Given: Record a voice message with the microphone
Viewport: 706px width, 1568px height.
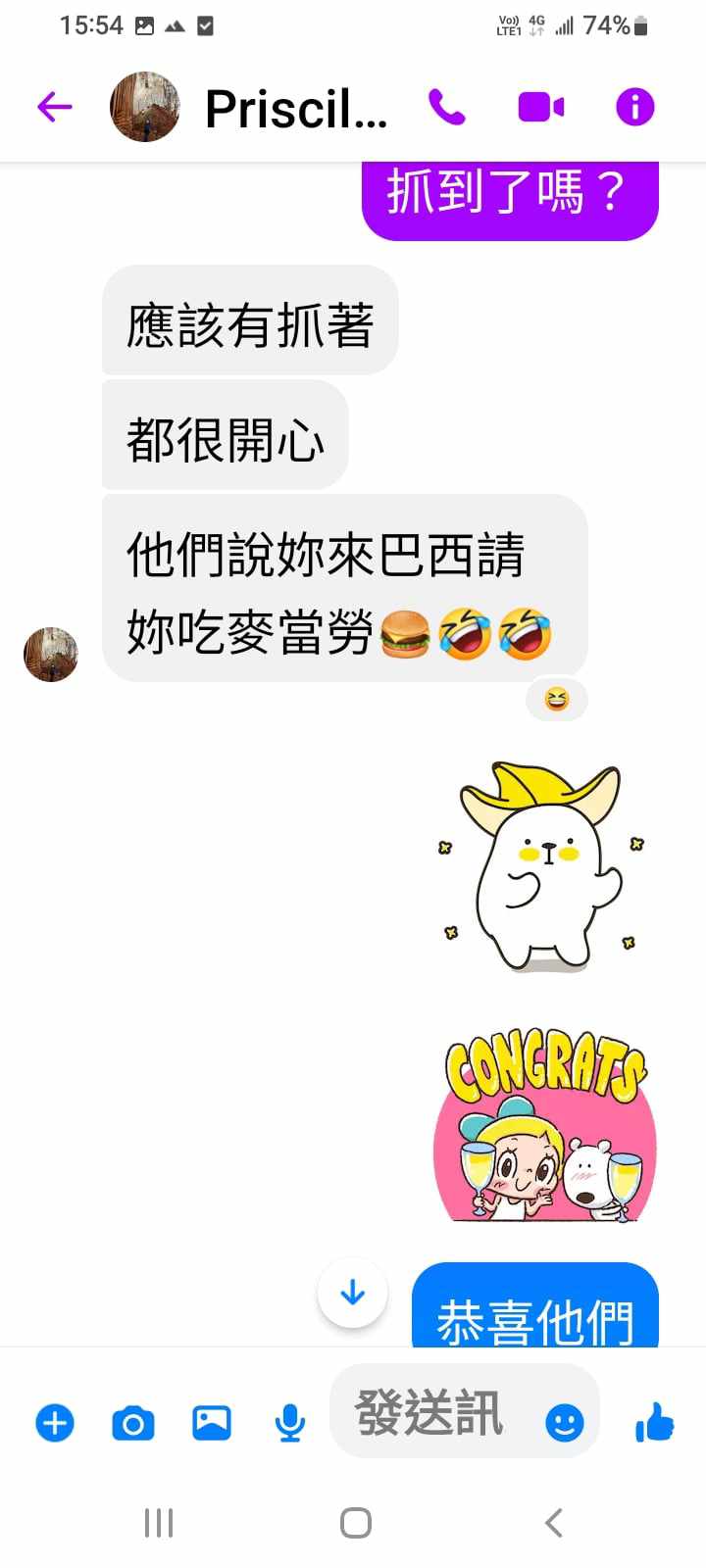Looking at the screenshot, I should pos(289,1423).
